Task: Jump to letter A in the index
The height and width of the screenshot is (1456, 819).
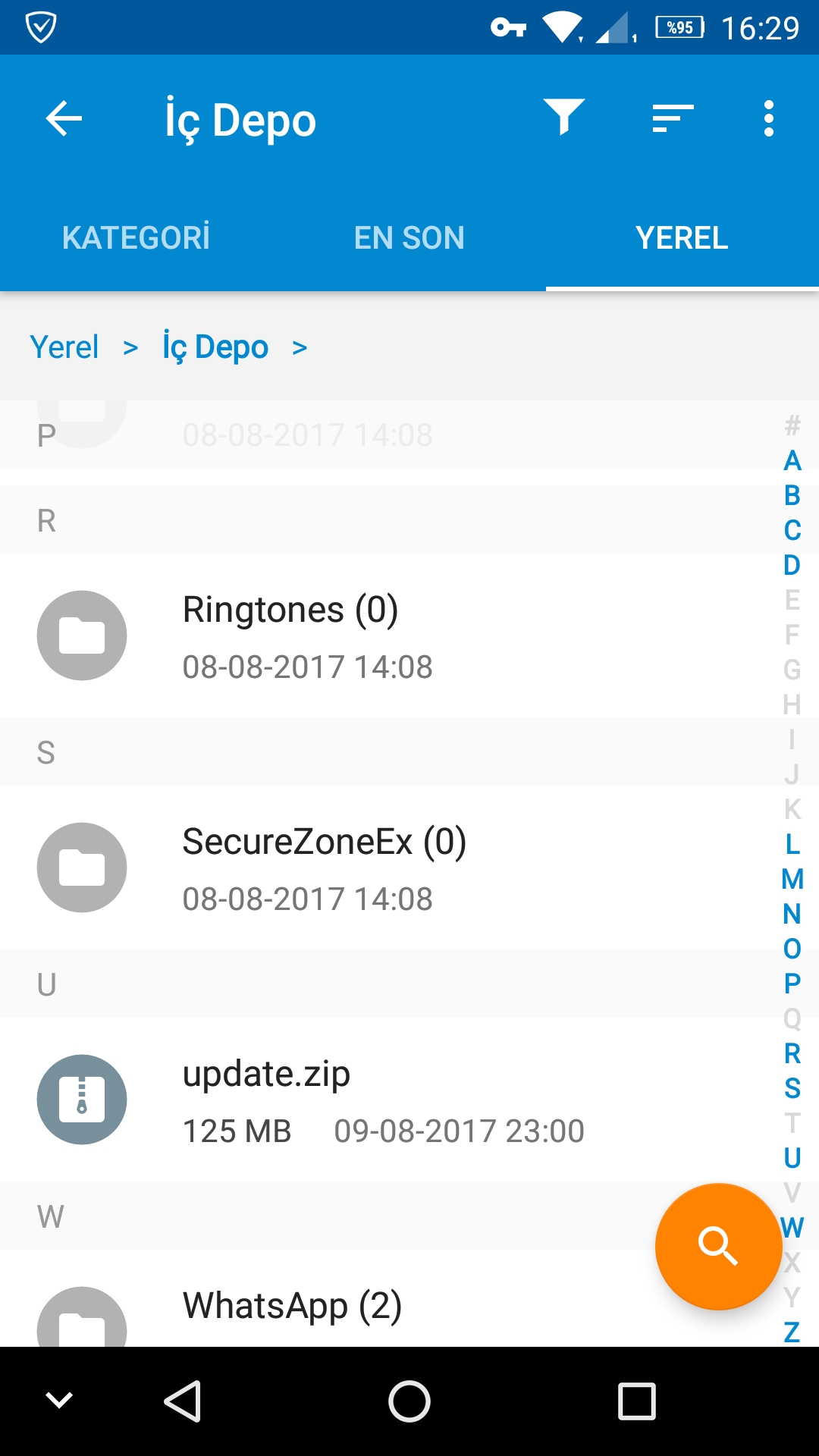Action: 792,460
